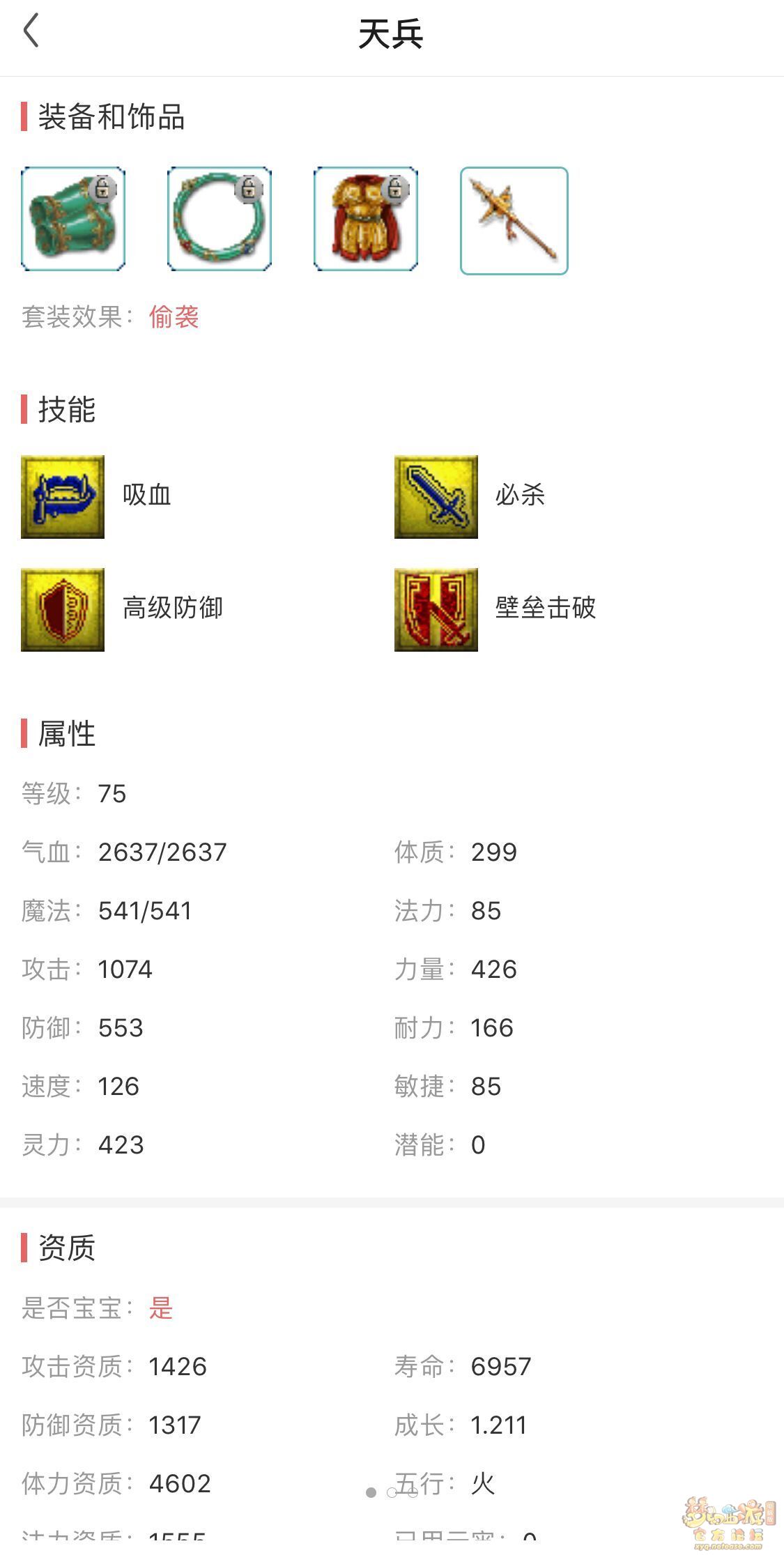View the 必杀 skill details
Screen dimensions: 784x1555
pyautogui.click(x=436, y=497)
